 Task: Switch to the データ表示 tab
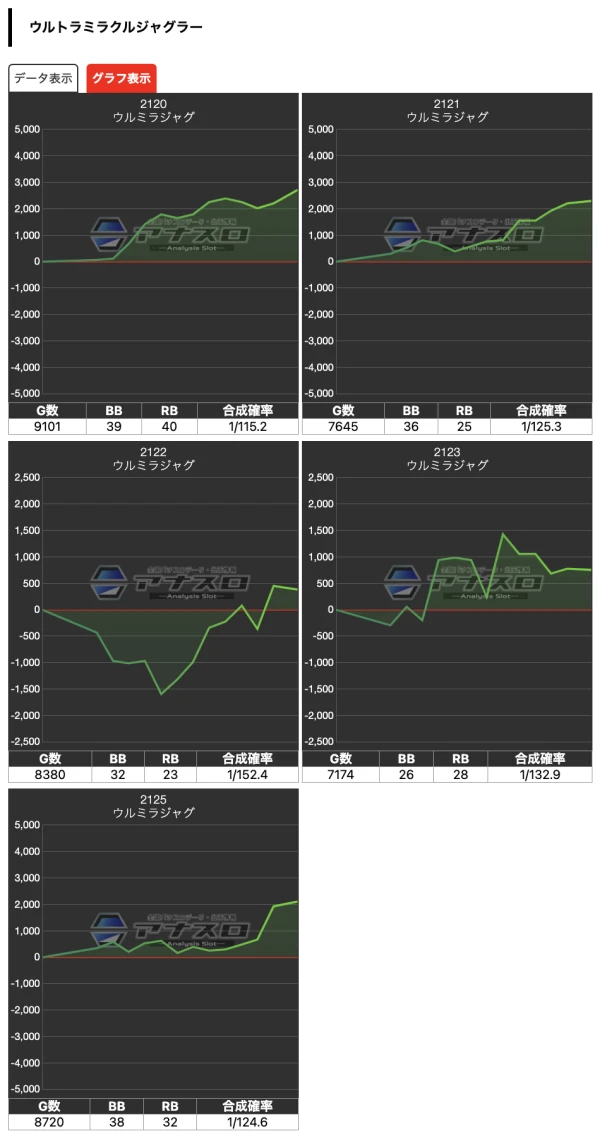click(43, 78)
